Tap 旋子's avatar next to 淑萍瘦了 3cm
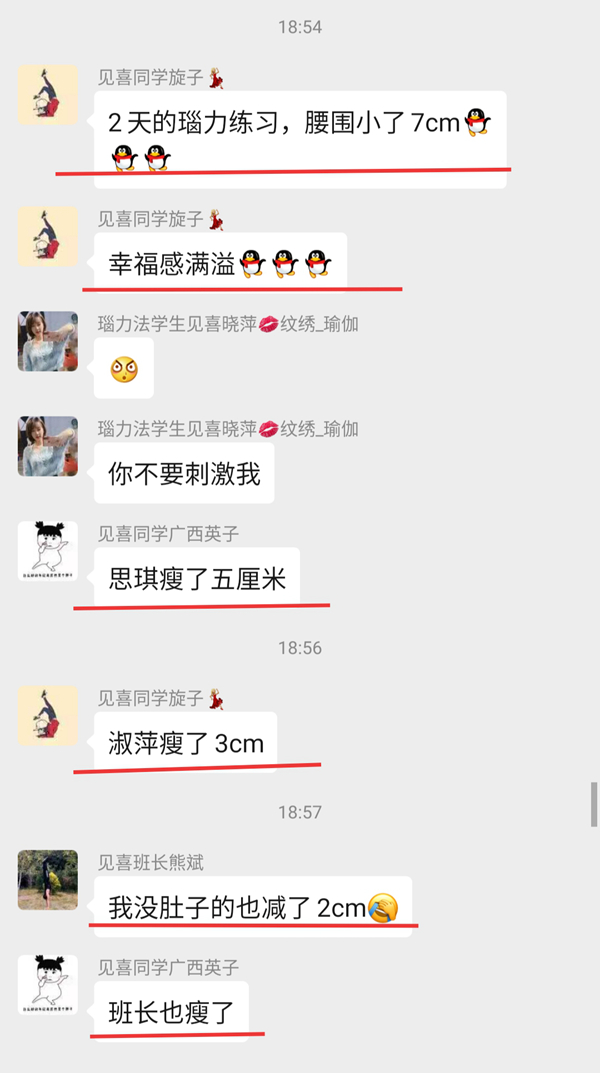Screen dimensions: 600x1073 click(x=48, y=715)
